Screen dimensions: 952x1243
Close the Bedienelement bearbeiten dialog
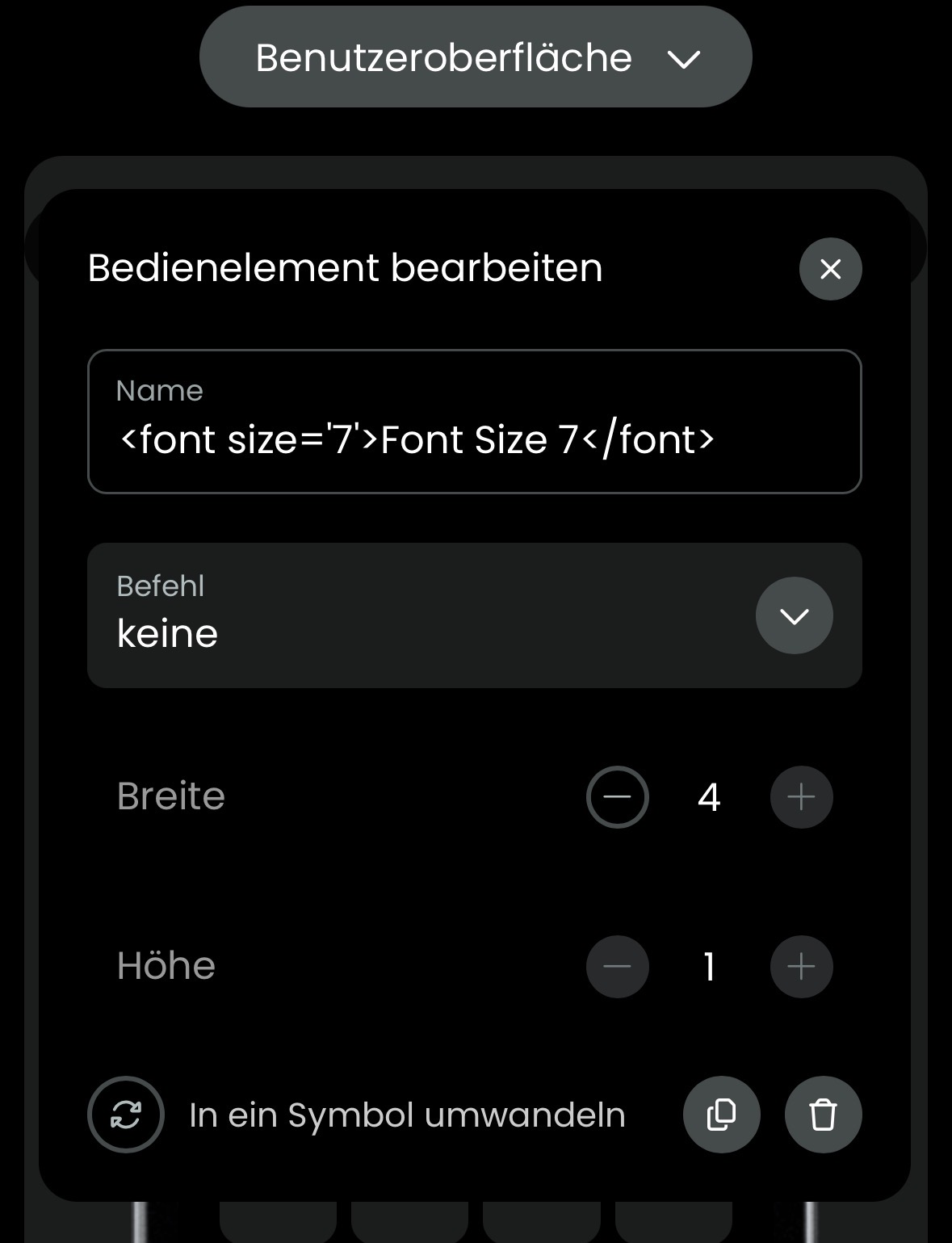(830, 269)
